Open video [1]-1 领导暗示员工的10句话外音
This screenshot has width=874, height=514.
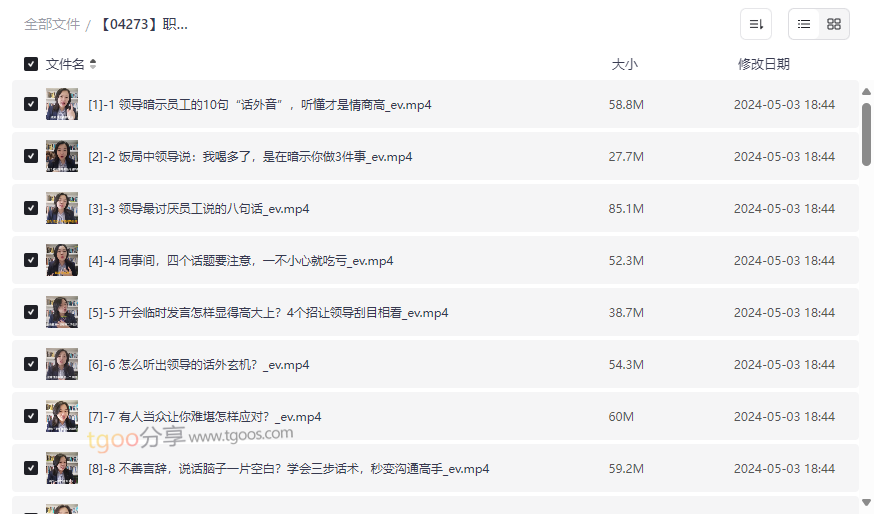[260, 105]
